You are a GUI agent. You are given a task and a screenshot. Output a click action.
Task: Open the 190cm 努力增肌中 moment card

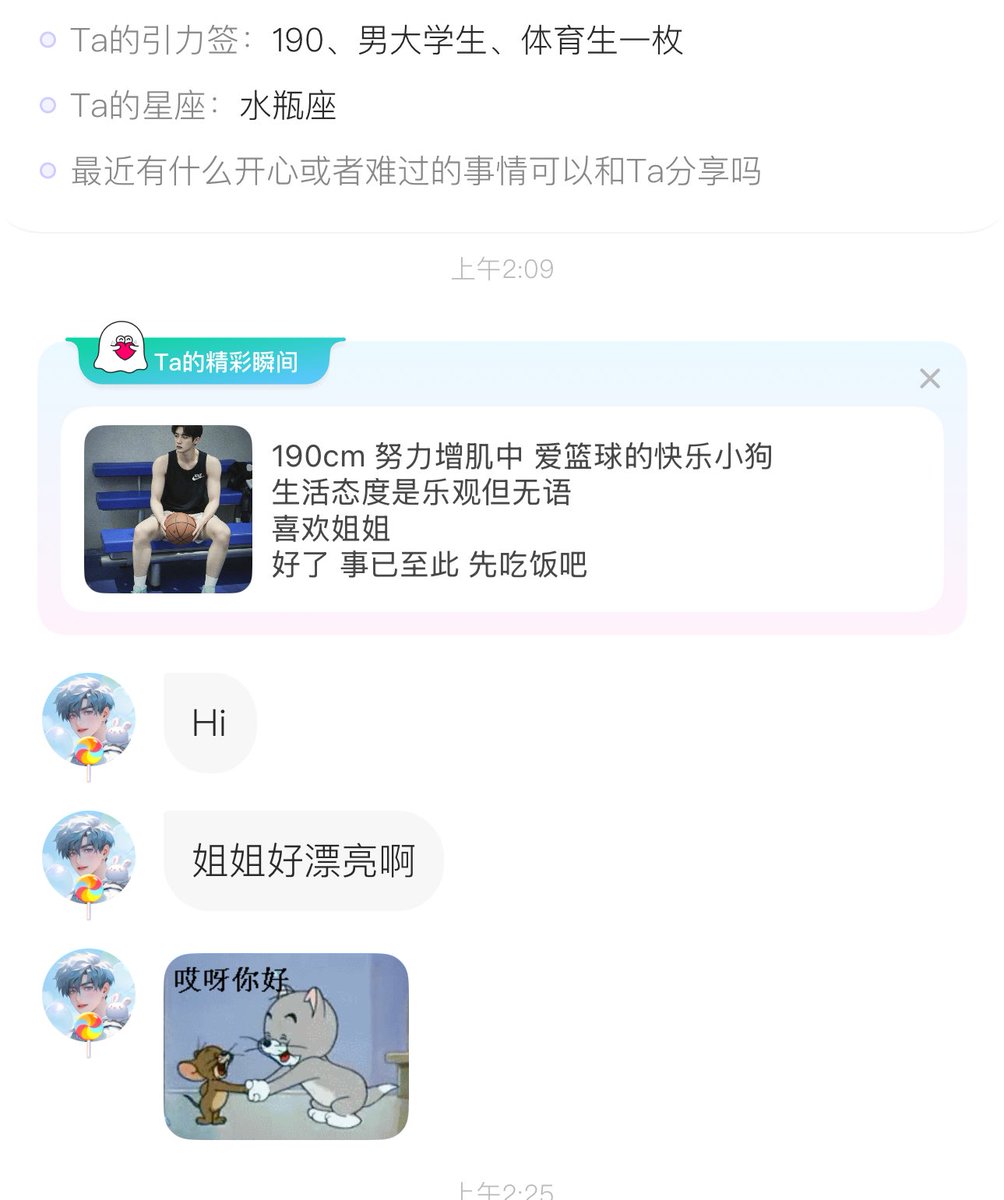(502, 510)
